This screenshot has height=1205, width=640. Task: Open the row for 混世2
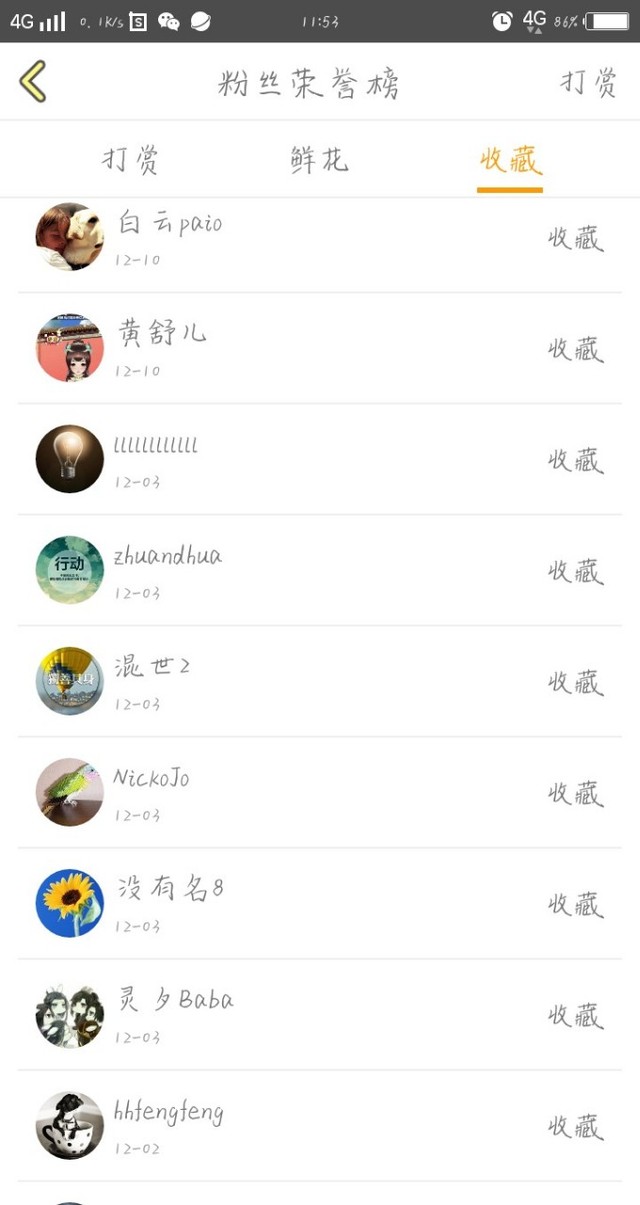click(x=320, y=681)
